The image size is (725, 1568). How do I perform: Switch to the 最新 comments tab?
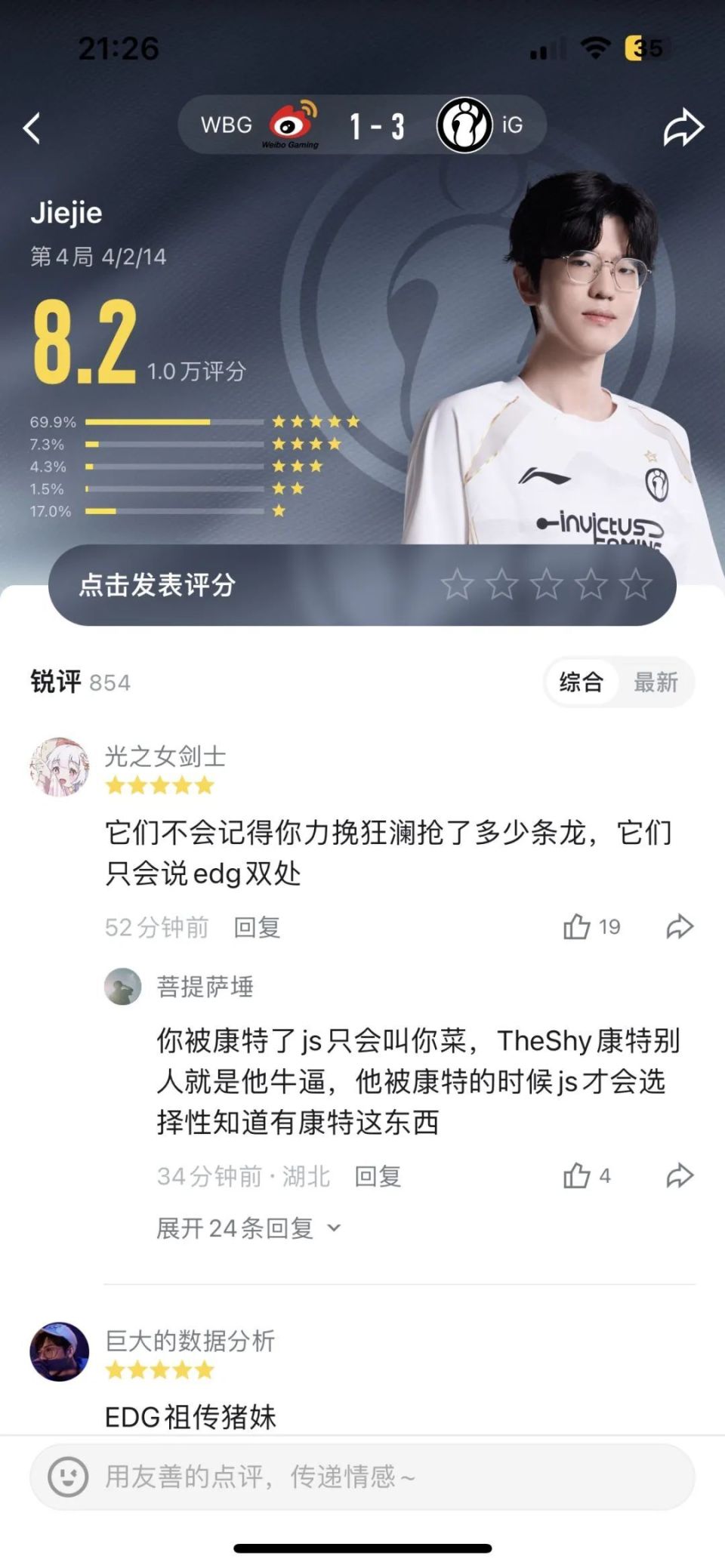655,682
